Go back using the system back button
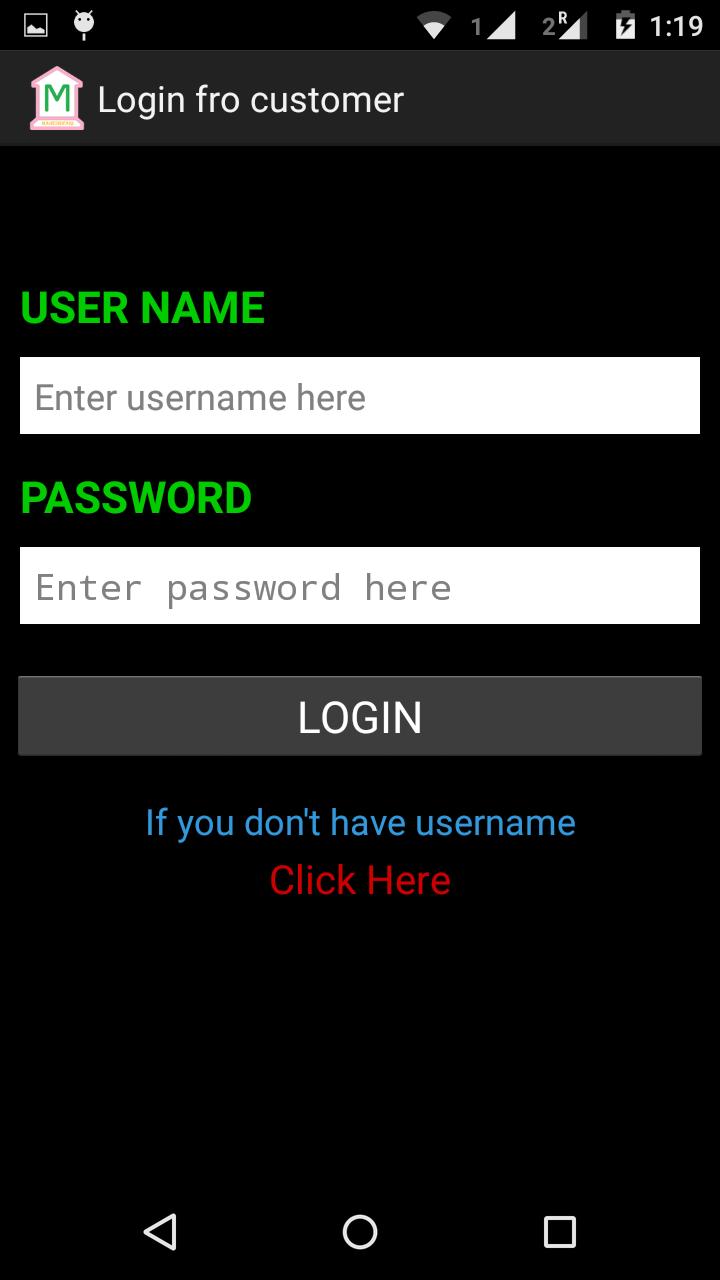 [160, 1231]
